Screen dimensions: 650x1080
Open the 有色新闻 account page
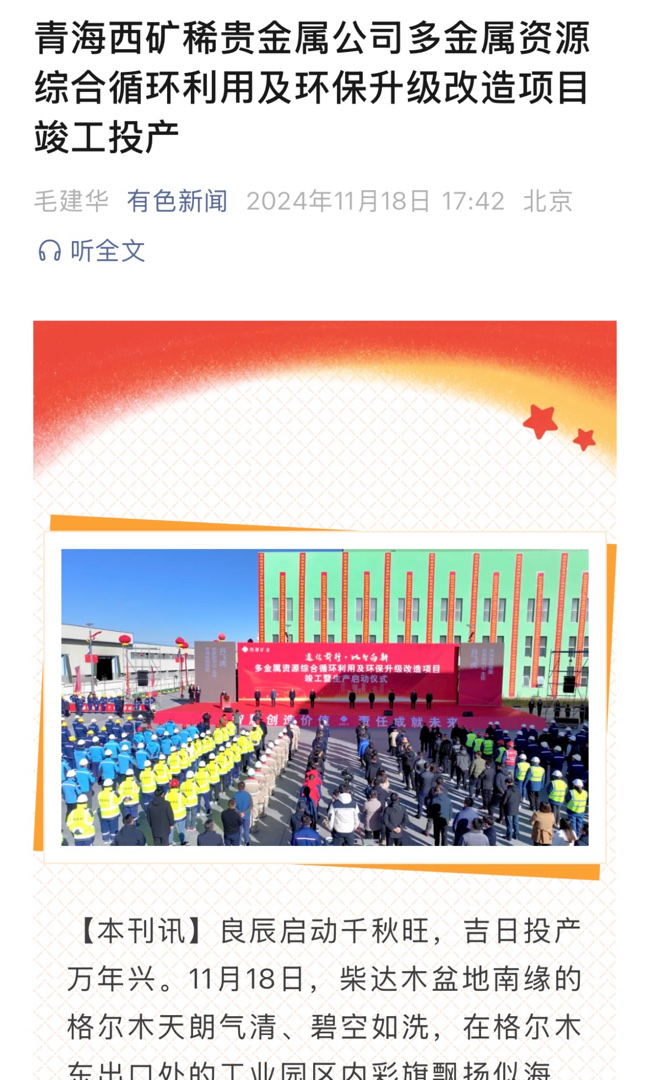coord(177,201)
